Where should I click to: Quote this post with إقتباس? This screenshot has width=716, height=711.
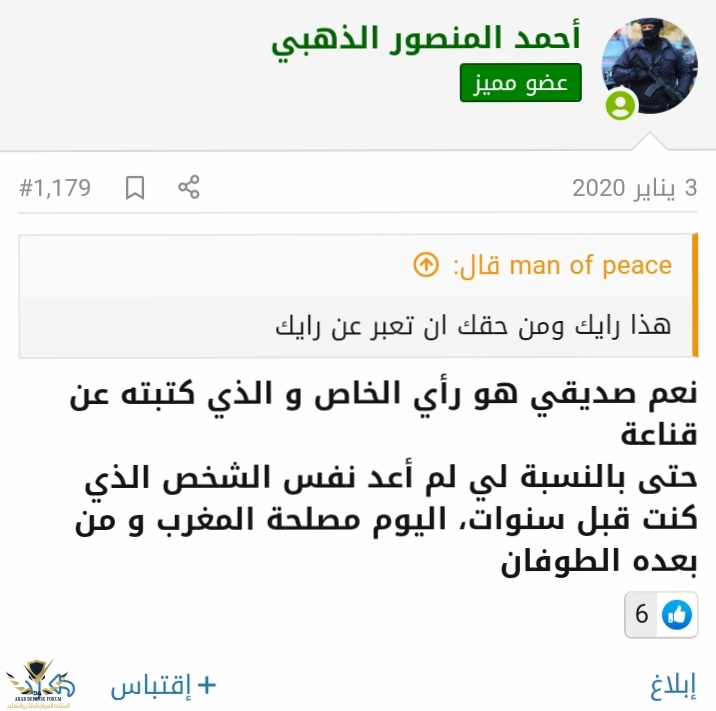pos(162,686)
